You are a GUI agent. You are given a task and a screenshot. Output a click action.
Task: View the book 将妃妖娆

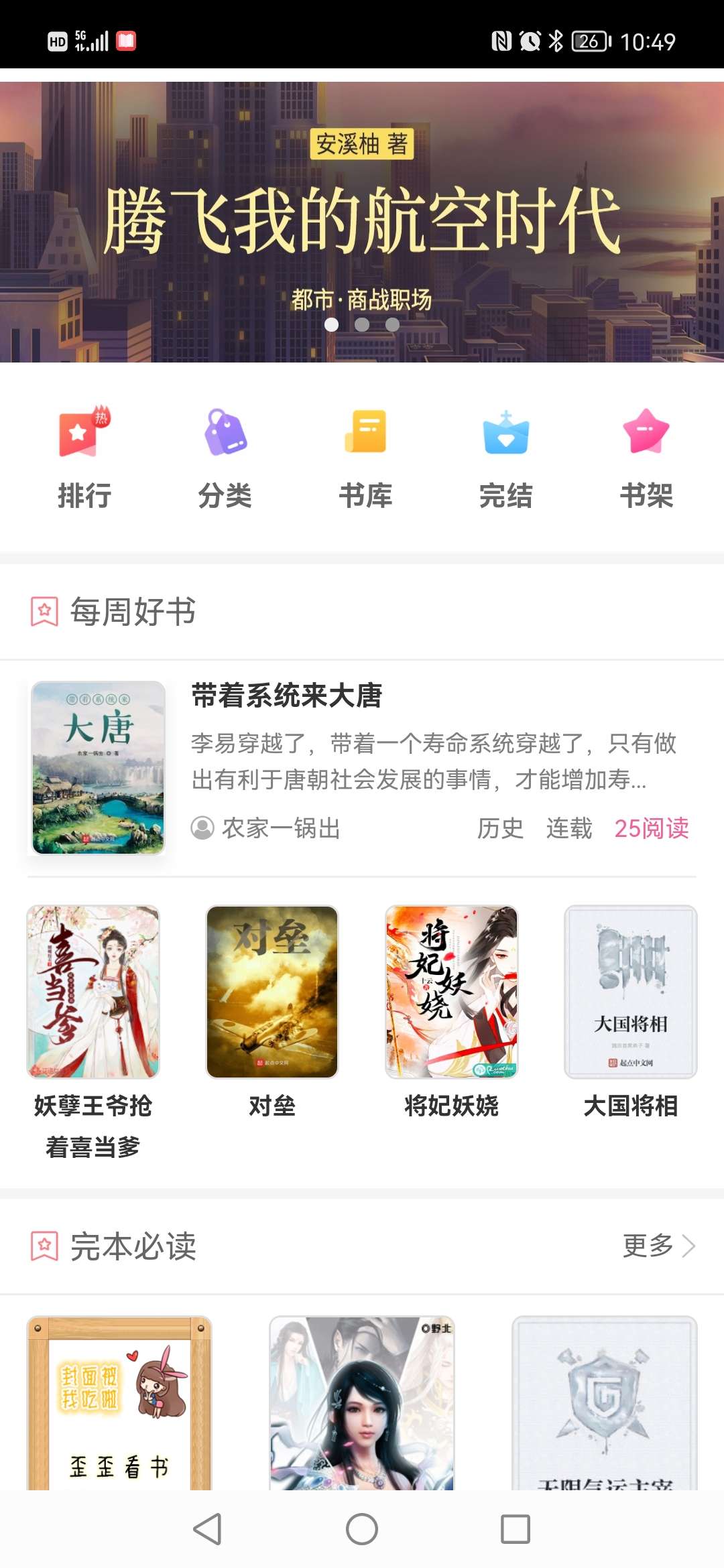coord(451,992)
